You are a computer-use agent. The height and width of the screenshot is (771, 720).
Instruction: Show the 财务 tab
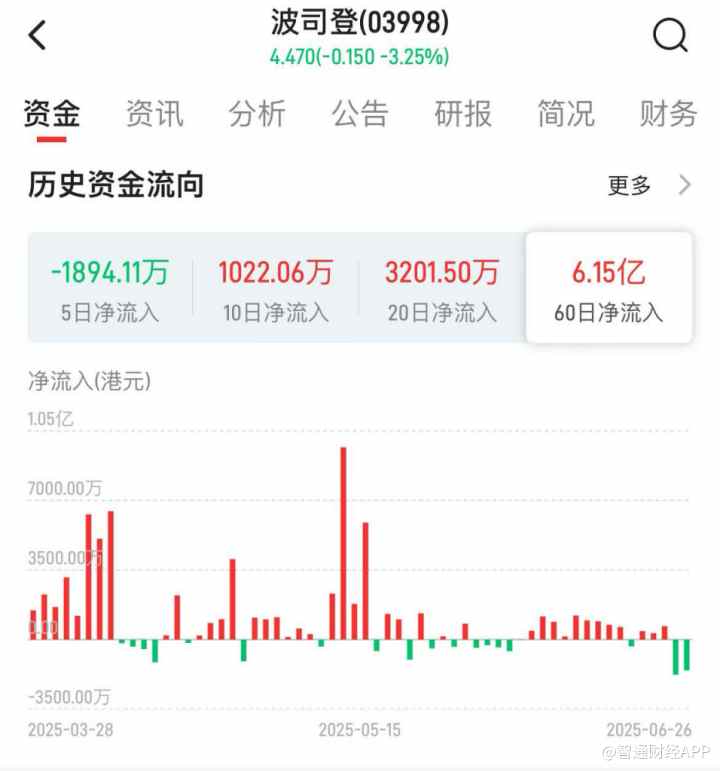coord(668,114)
